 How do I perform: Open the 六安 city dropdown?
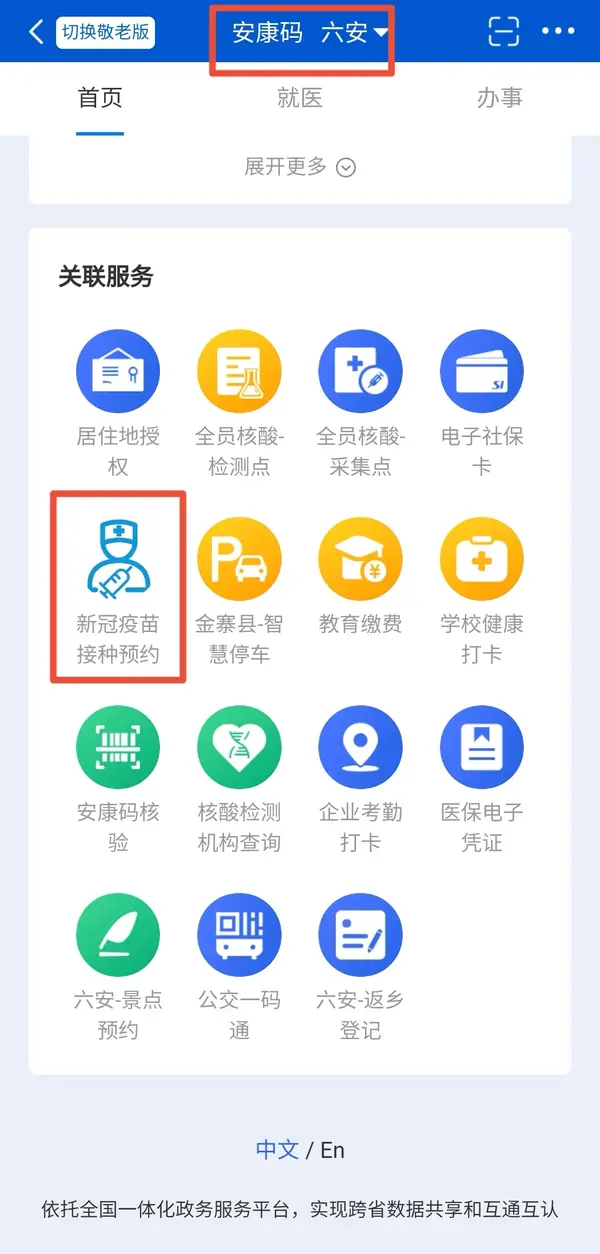pyautogui.click(x=355, y=33)
